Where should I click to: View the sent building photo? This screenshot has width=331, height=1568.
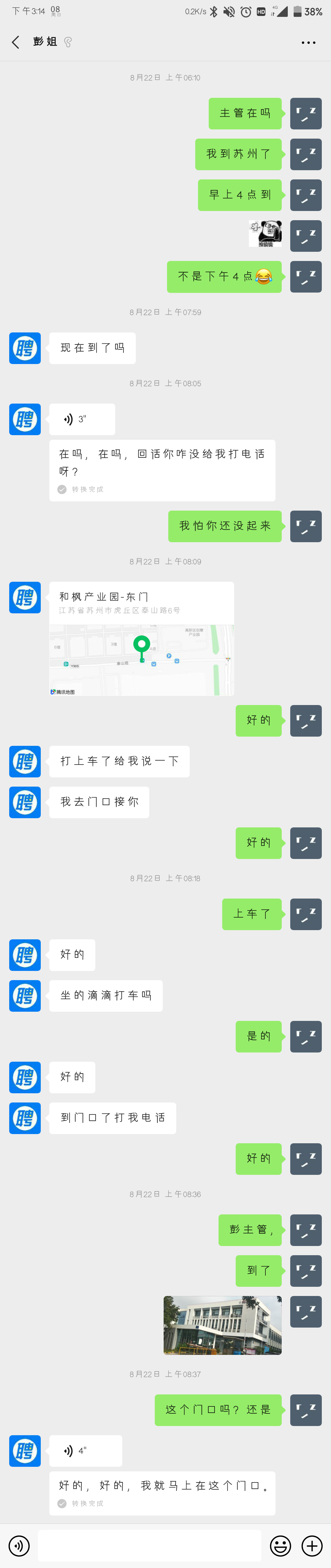(x=222, y=1325)
